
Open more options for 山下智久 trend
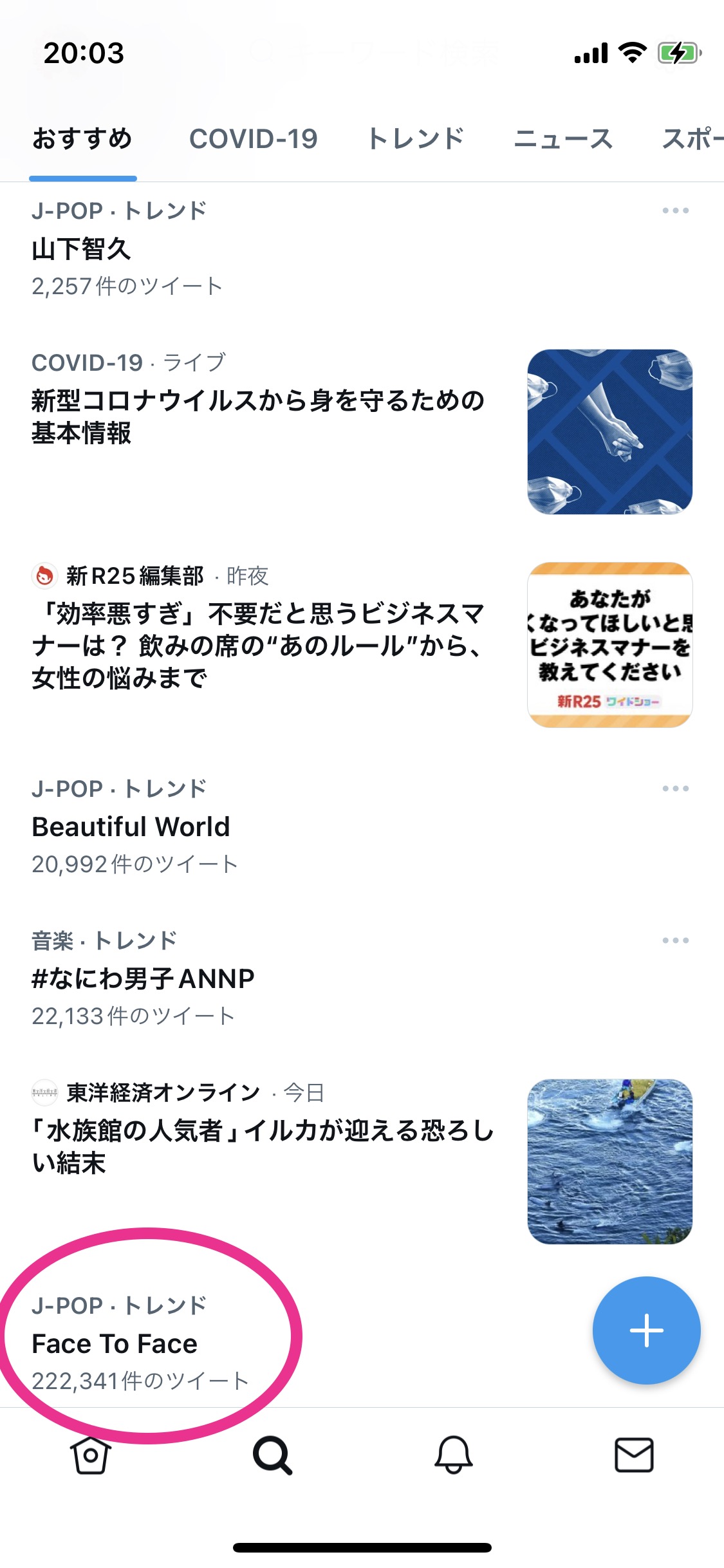click(675, 210)
